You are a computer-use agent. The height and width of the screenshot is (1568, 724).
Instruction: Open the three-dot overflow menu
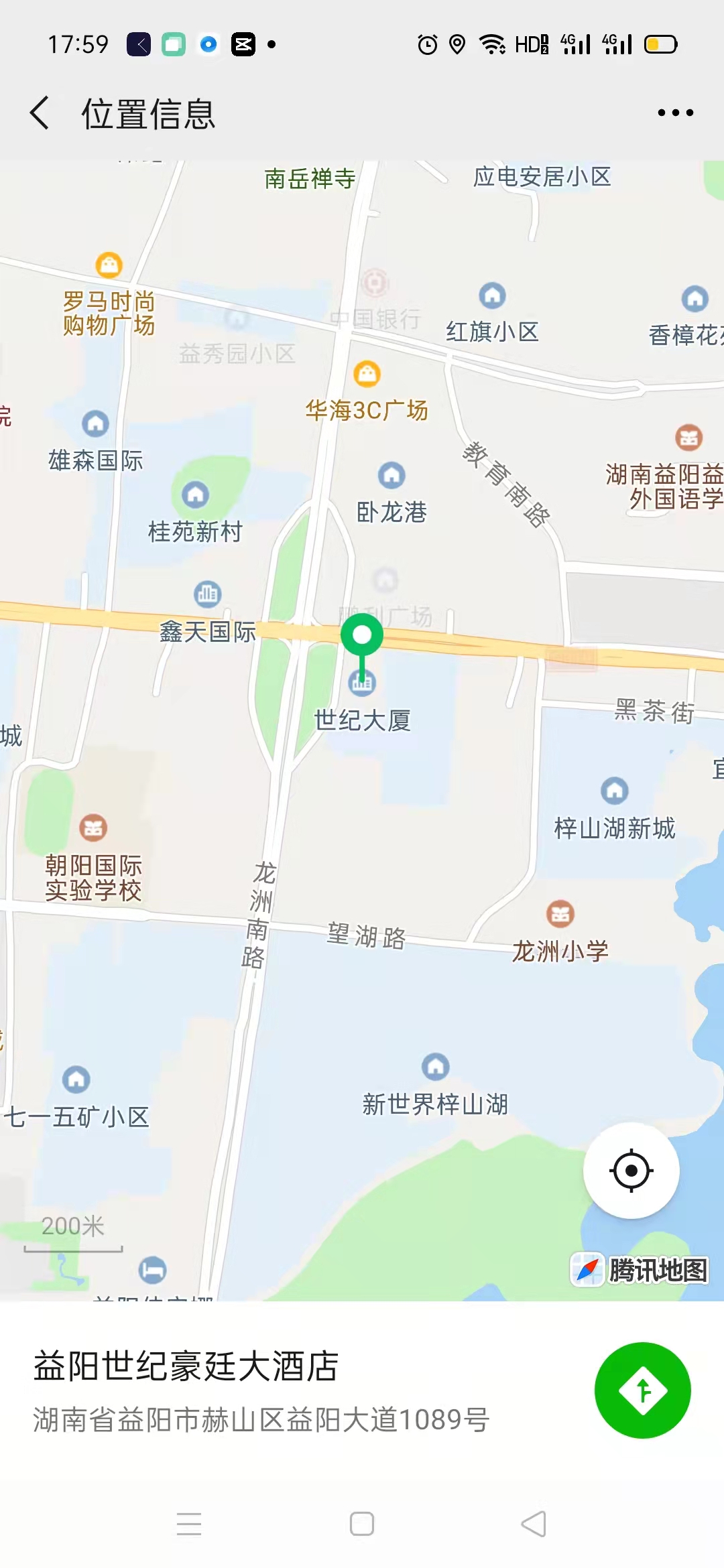675,113
